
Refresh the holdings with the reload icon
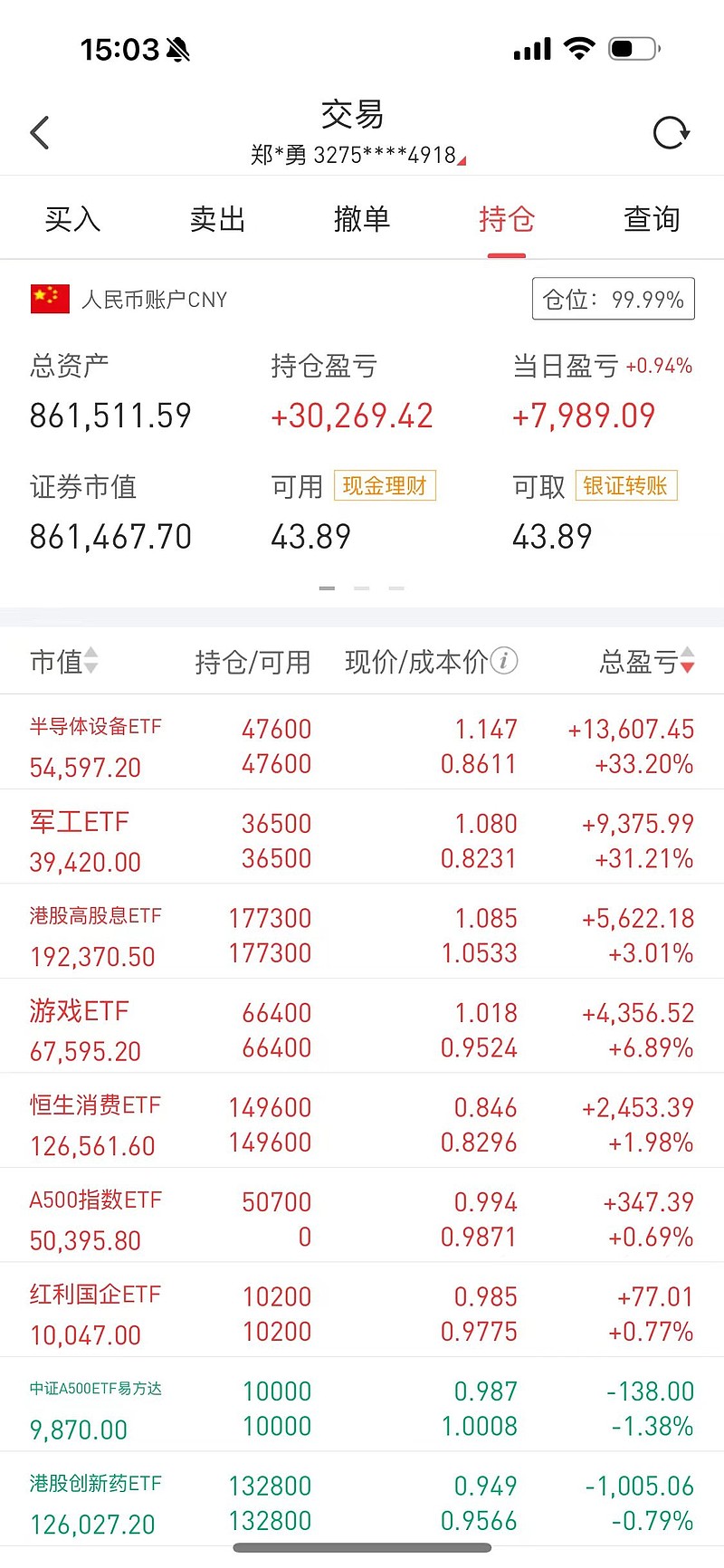click(671, 133)
